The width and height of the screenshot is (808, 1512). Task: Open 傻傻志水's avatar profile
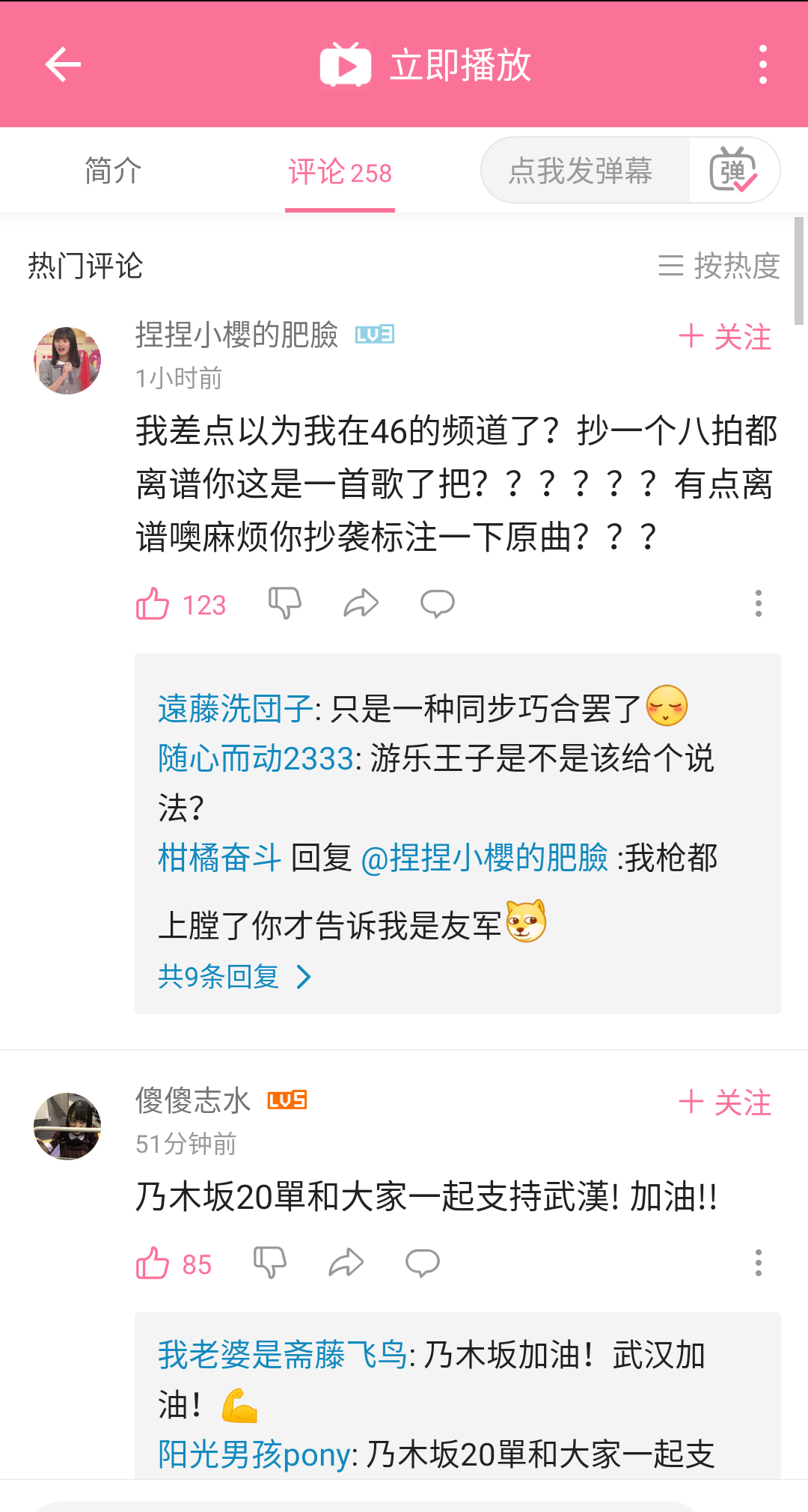point(67,1126)
